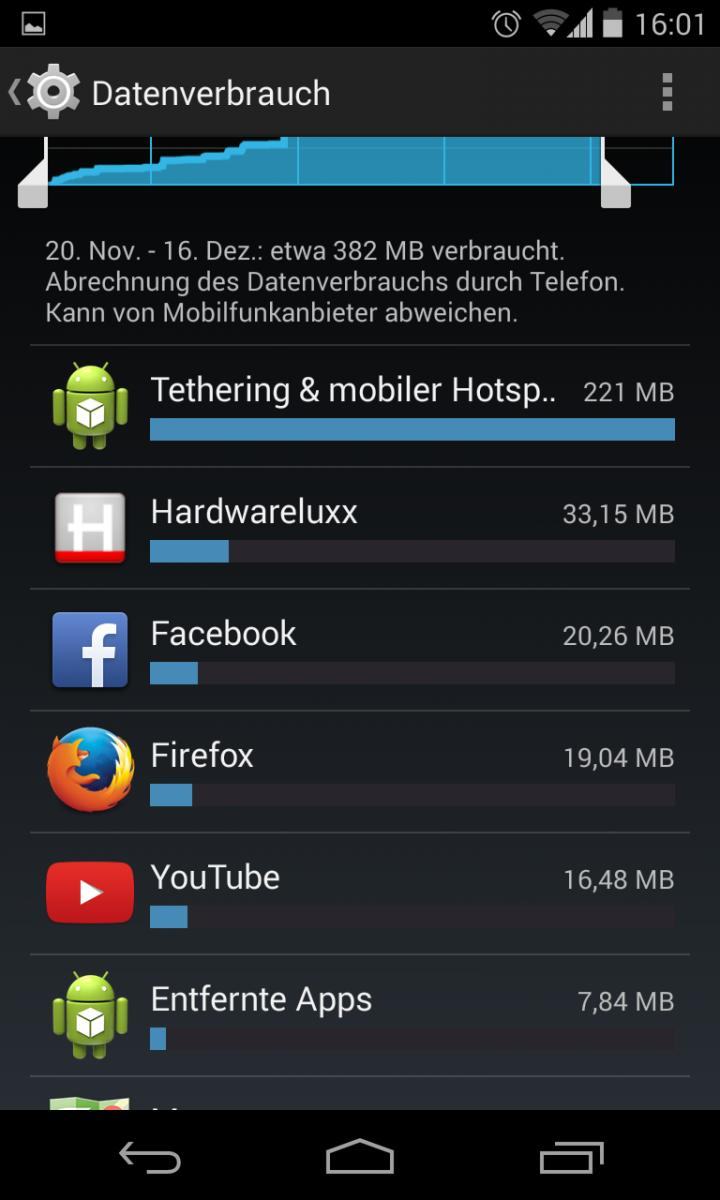The height and width of the screenshot is (1200, 720).
Task: Tap the system back button
Action: coord(149,1157)
